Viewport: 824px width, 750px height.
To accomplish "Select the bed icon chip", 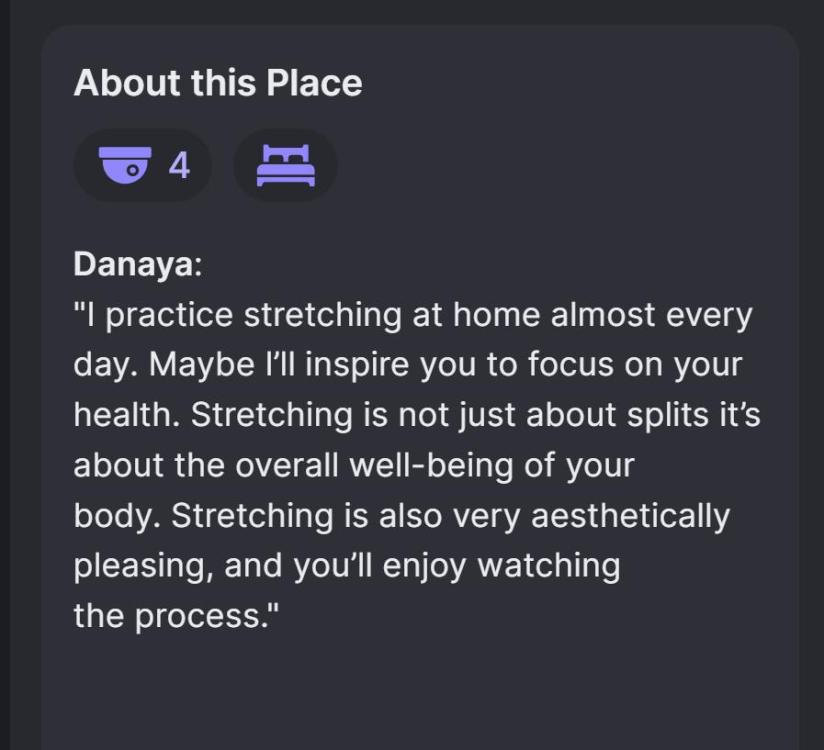I will pos(285,165).
